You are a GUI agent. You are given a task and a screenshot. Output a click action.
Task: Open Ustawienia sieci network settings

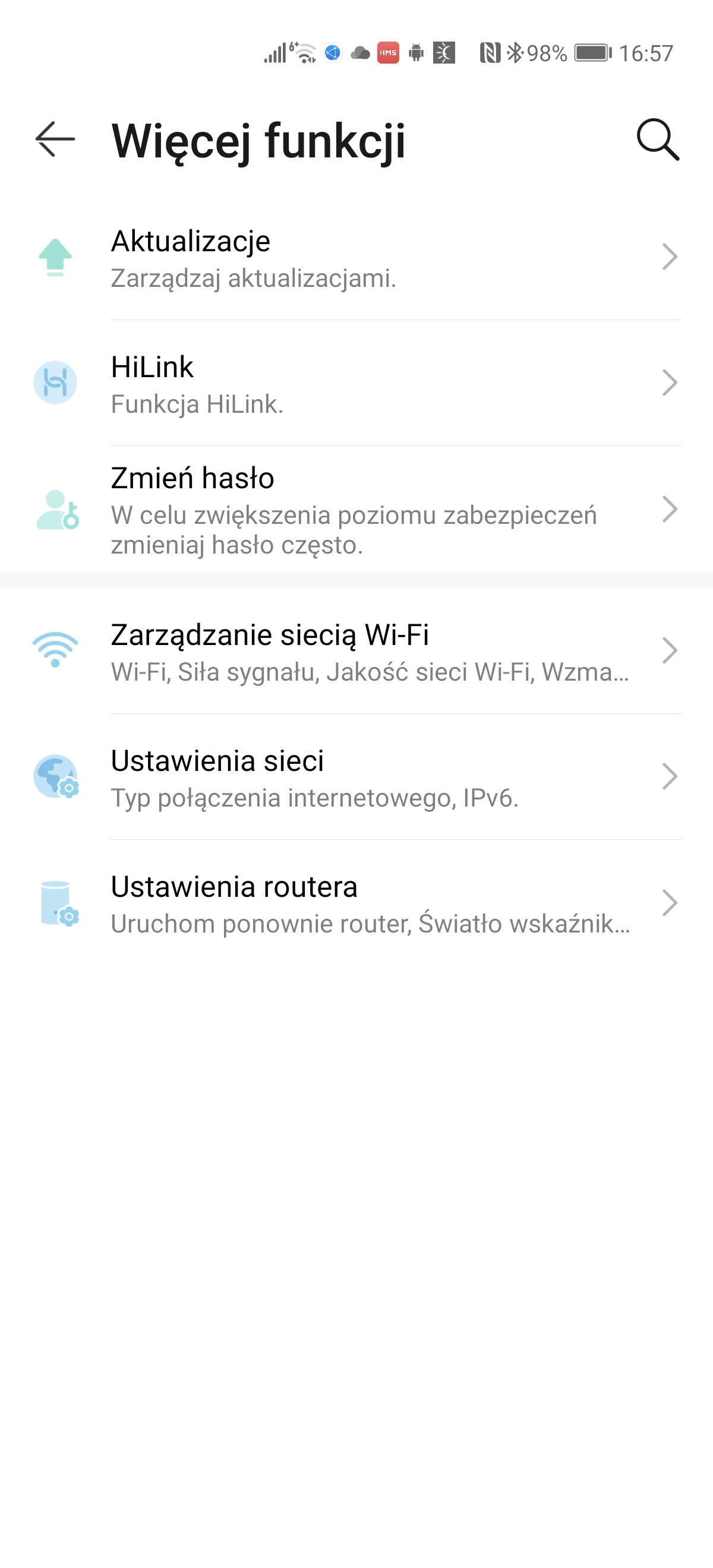356,777
